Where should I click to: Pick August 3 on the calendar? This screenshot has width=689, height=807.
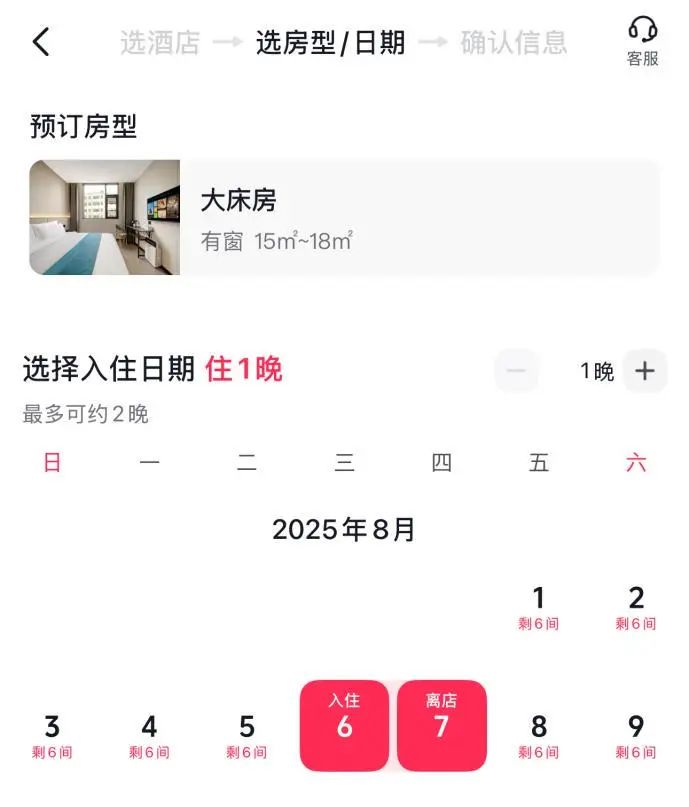[x=52, y=735]
